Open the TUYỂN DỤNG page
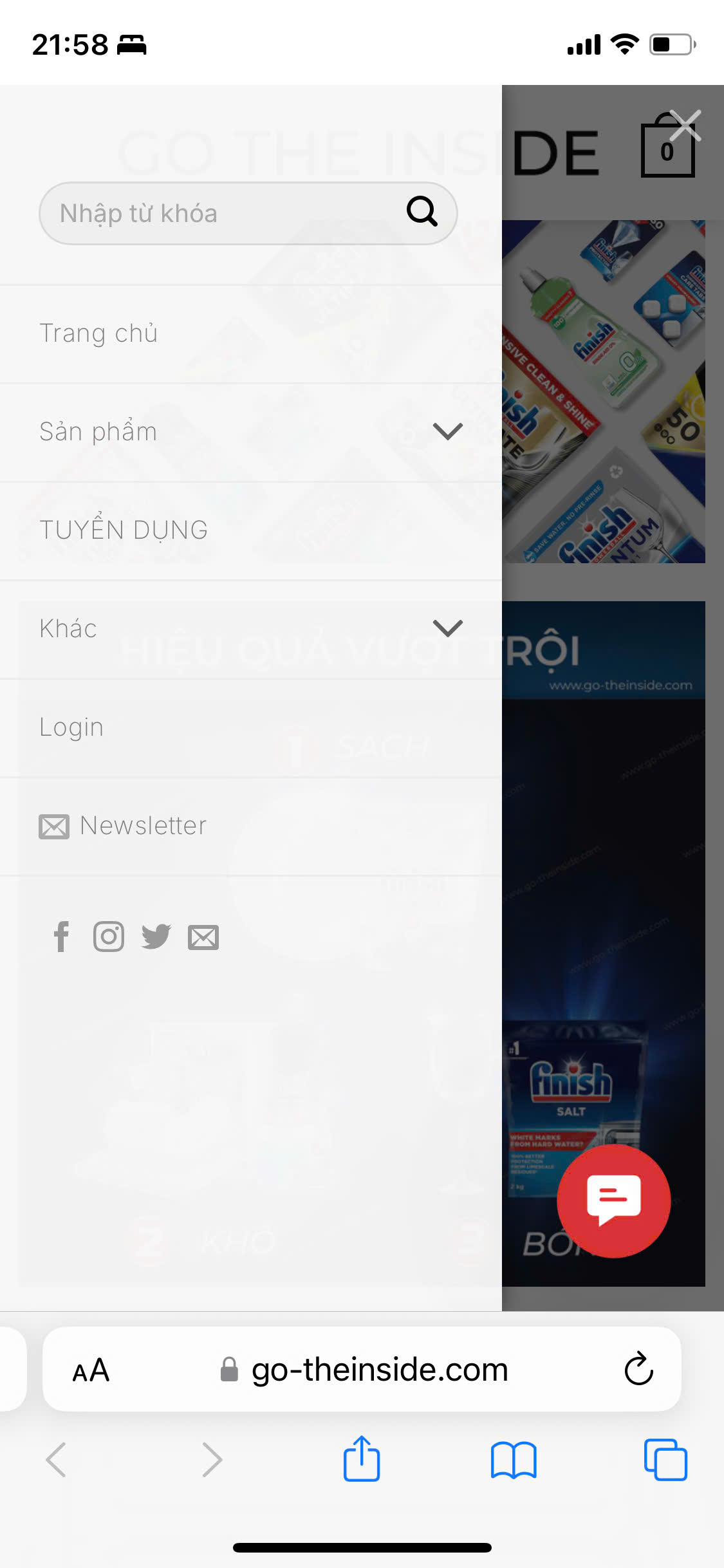 [124, 530]
